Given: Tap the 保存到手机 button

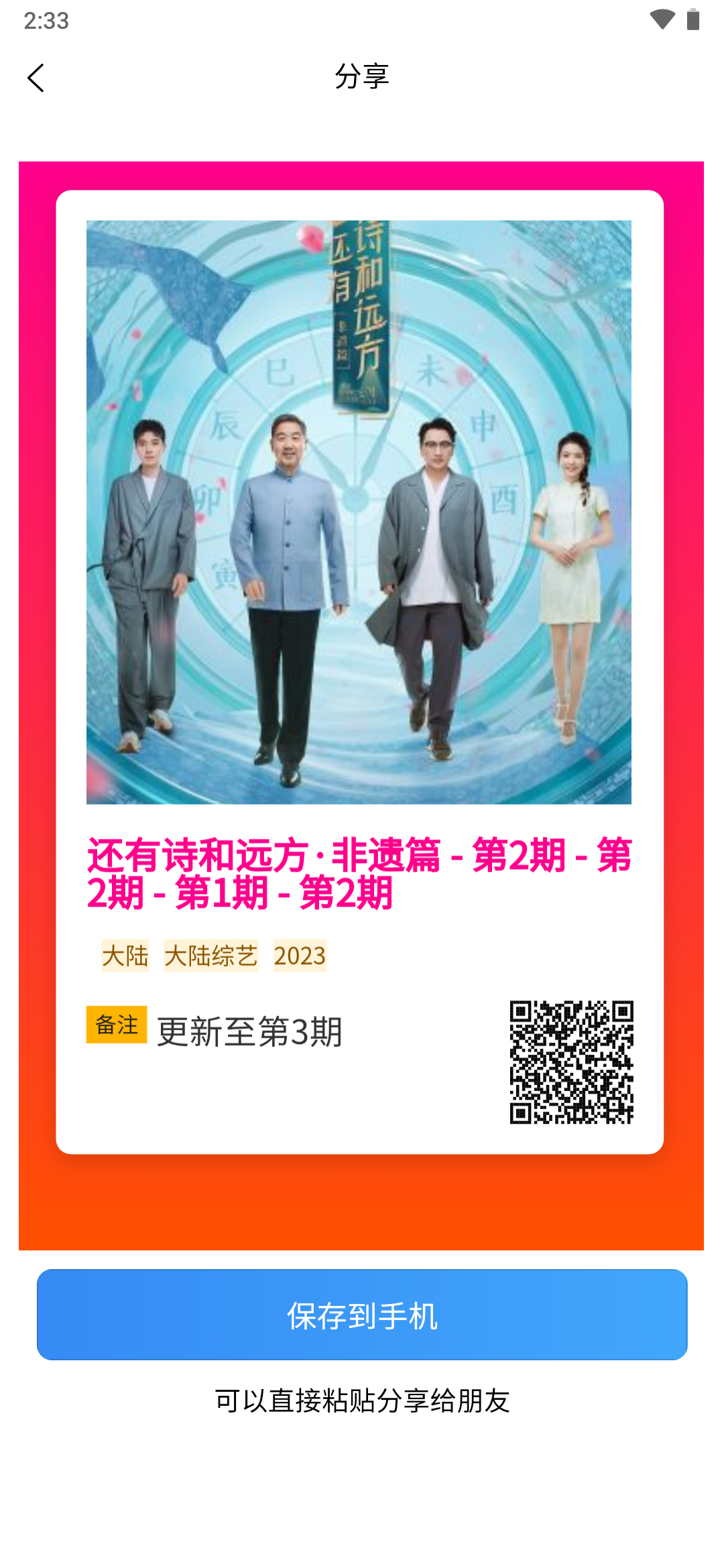Looking at the screenshot, I should (362, 1315).
